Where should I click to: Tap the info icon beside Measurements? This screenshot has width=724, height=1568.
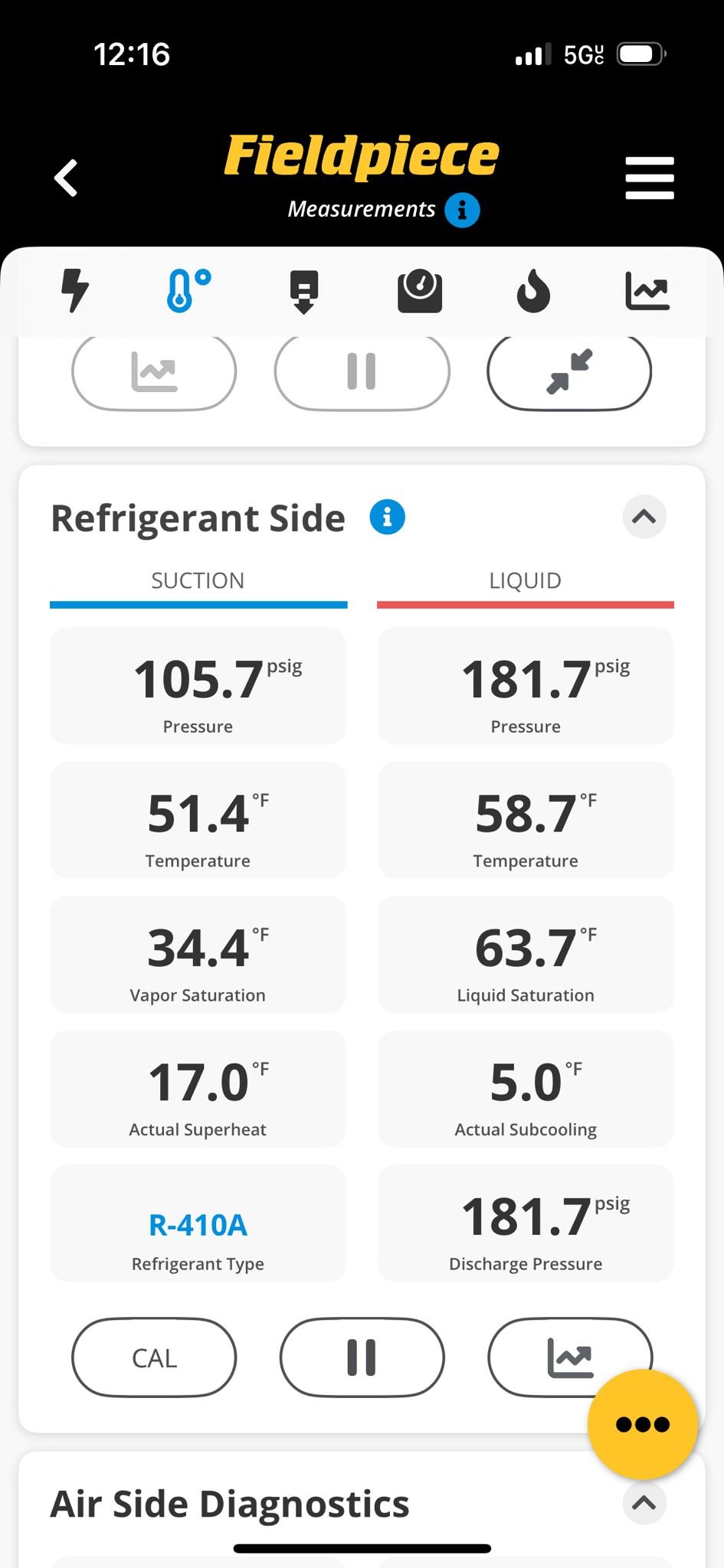point(462,210)
